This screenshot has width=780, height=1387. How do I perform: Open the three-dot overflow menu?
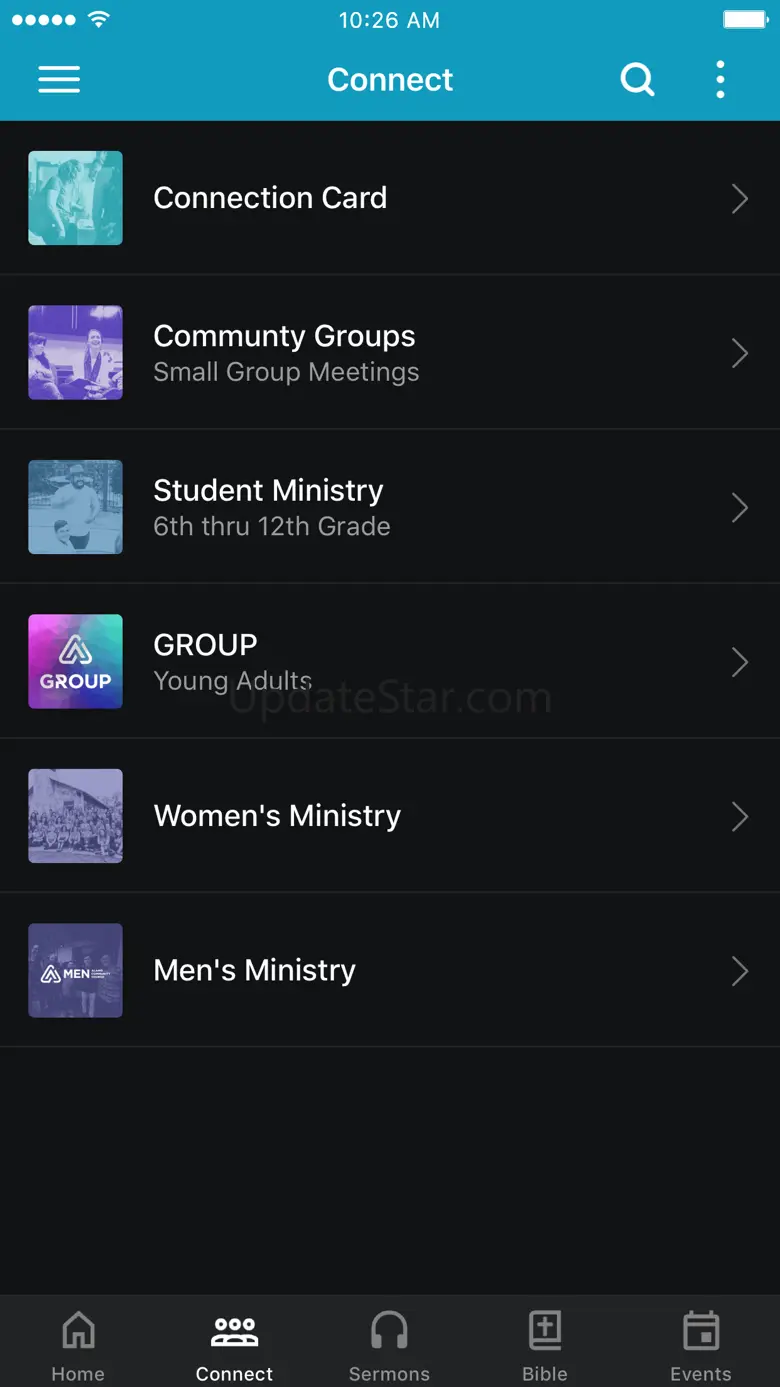720,80
